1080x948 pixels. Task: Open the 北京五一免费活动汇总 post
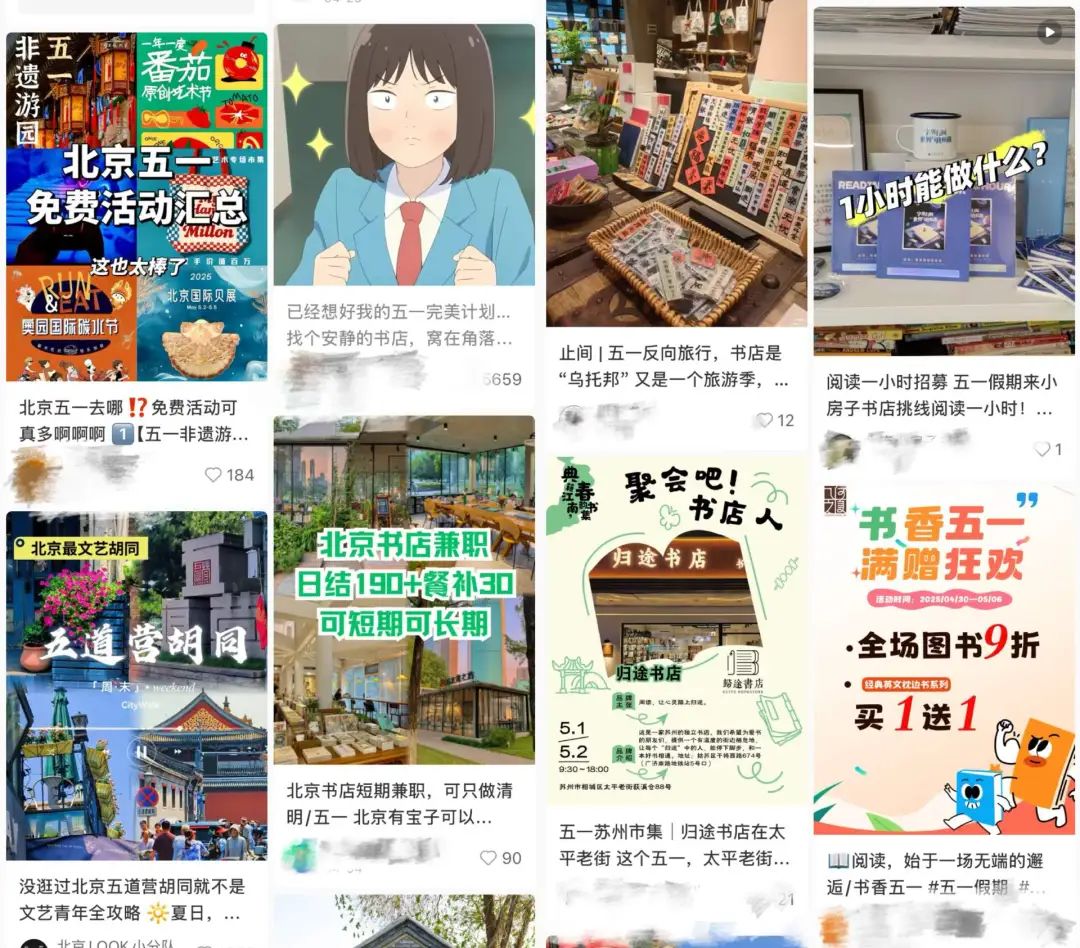tap(137, 205)
